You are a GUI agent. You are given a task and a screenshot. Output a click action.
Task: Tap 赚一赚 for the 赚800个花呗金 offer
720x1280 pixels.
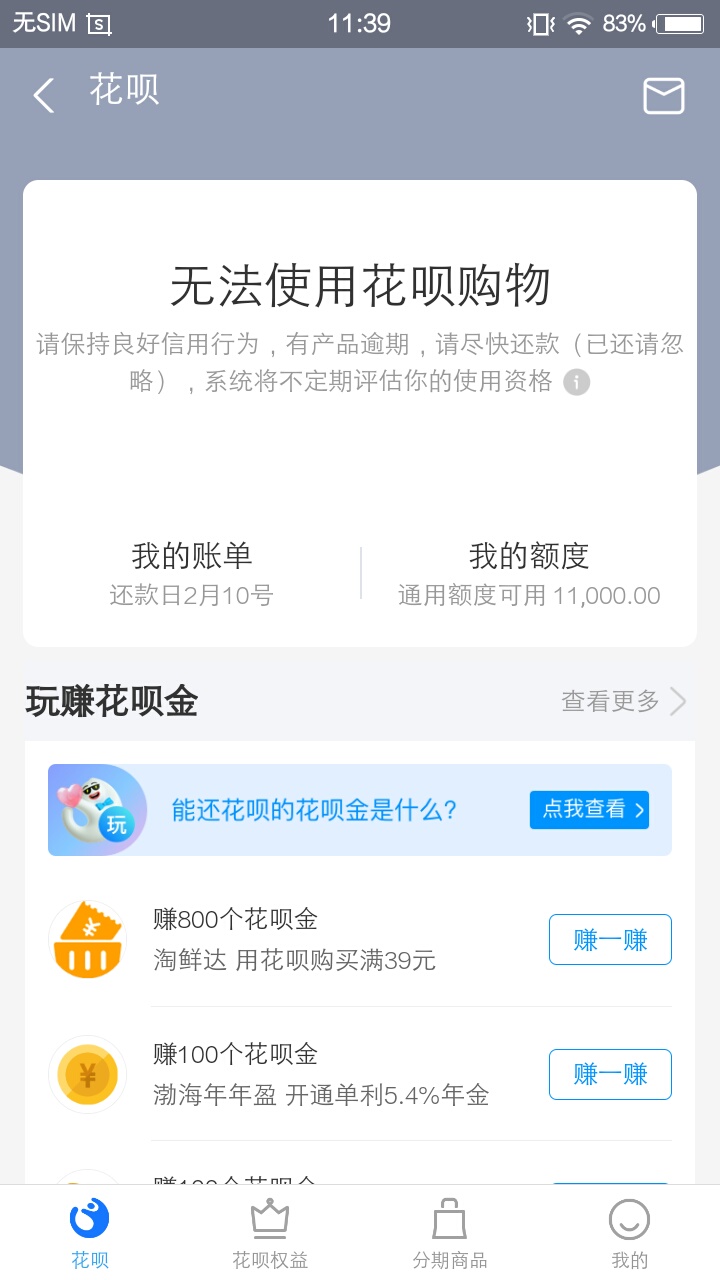[610, 939]
